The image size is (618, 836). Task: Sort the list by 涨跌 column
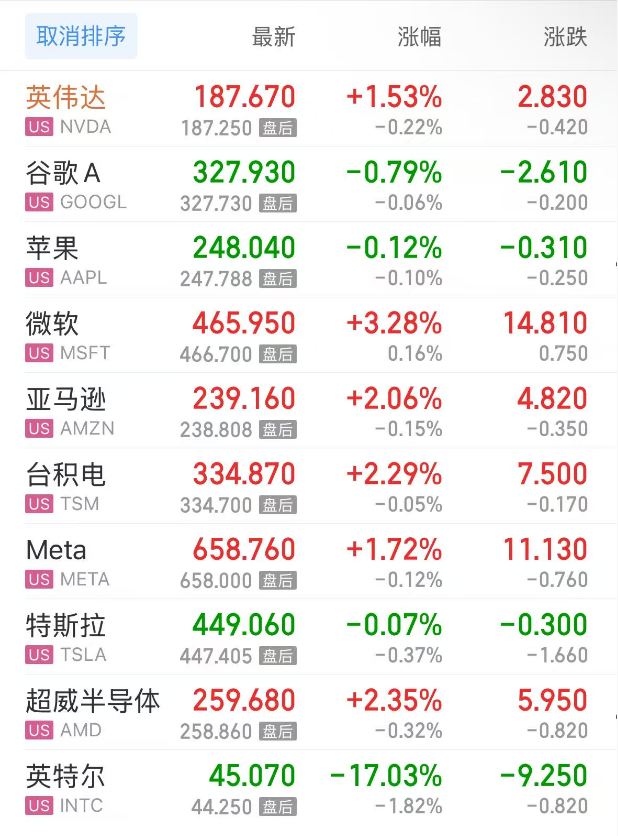coord(565,38)
